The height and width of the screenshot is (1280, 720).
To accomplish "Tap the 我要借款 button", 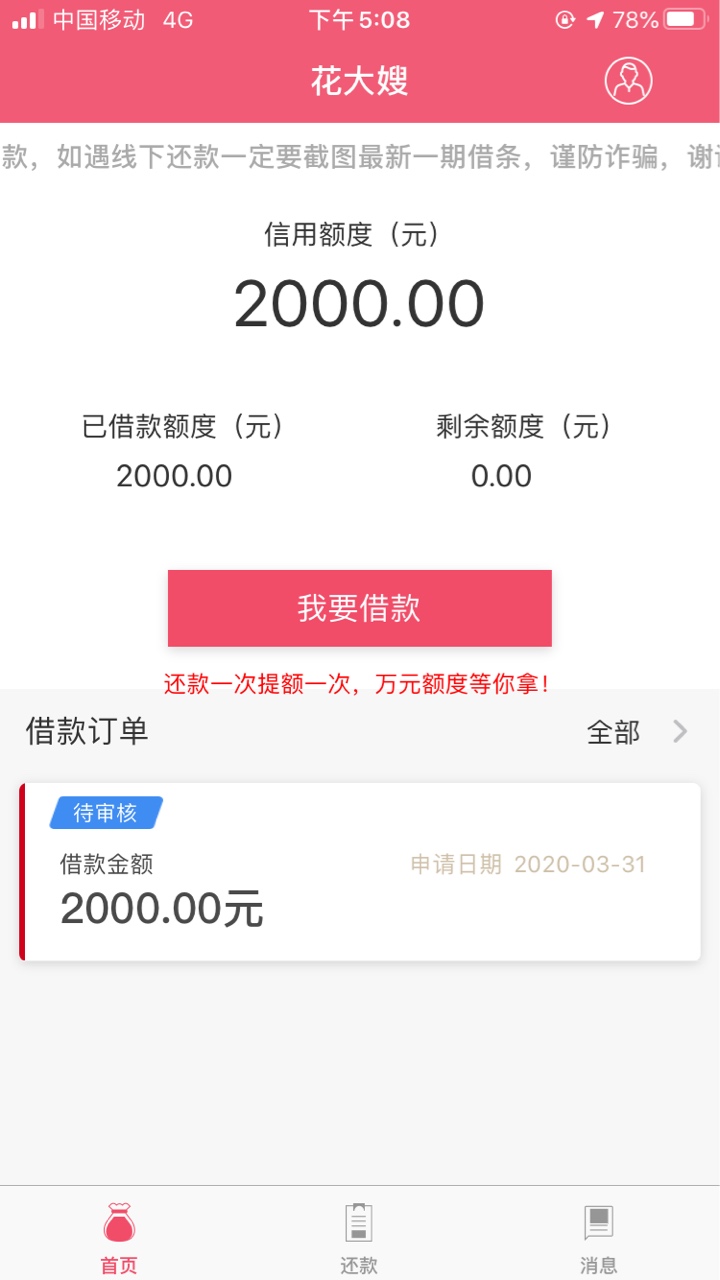I will 360,608.
